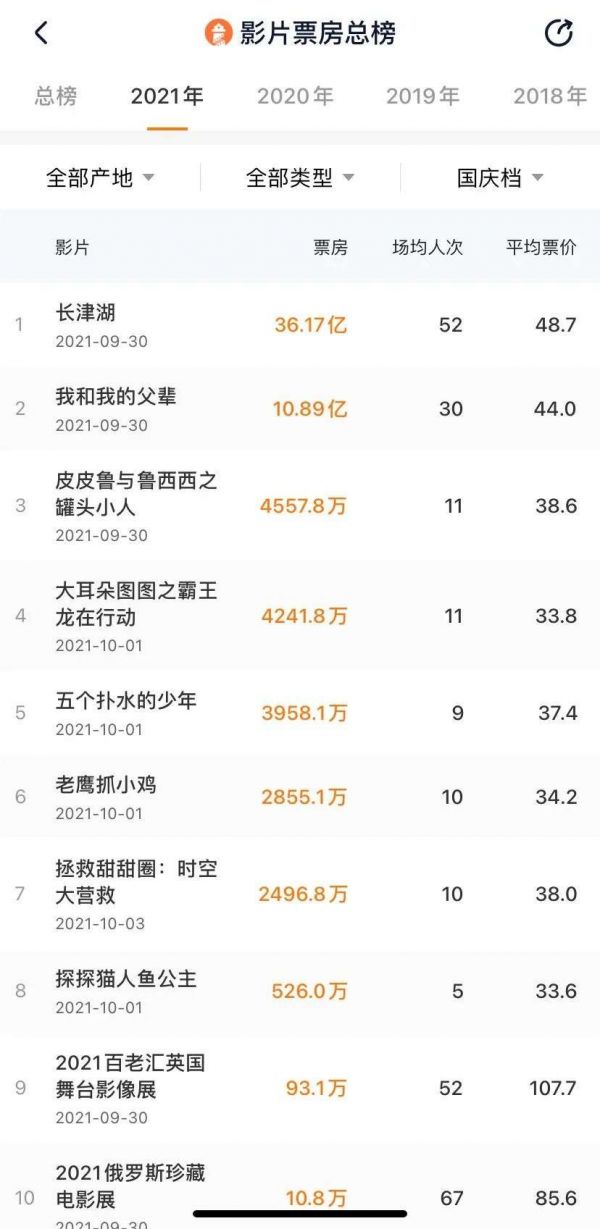Switch to the 2020年 tab

(295, 97)
